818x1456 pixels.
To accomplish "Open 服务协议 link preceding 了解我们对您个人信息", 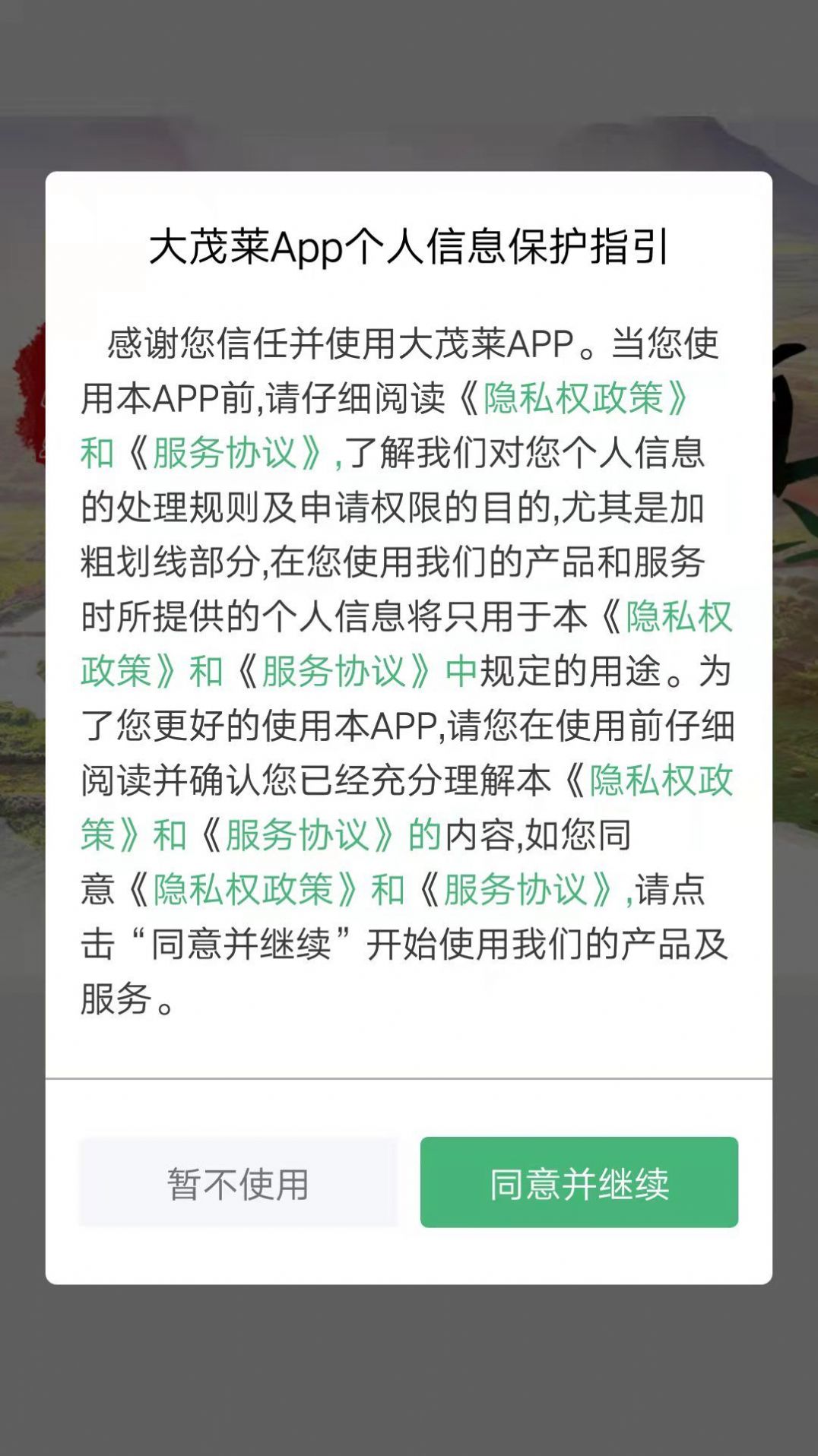I will 224,453.
